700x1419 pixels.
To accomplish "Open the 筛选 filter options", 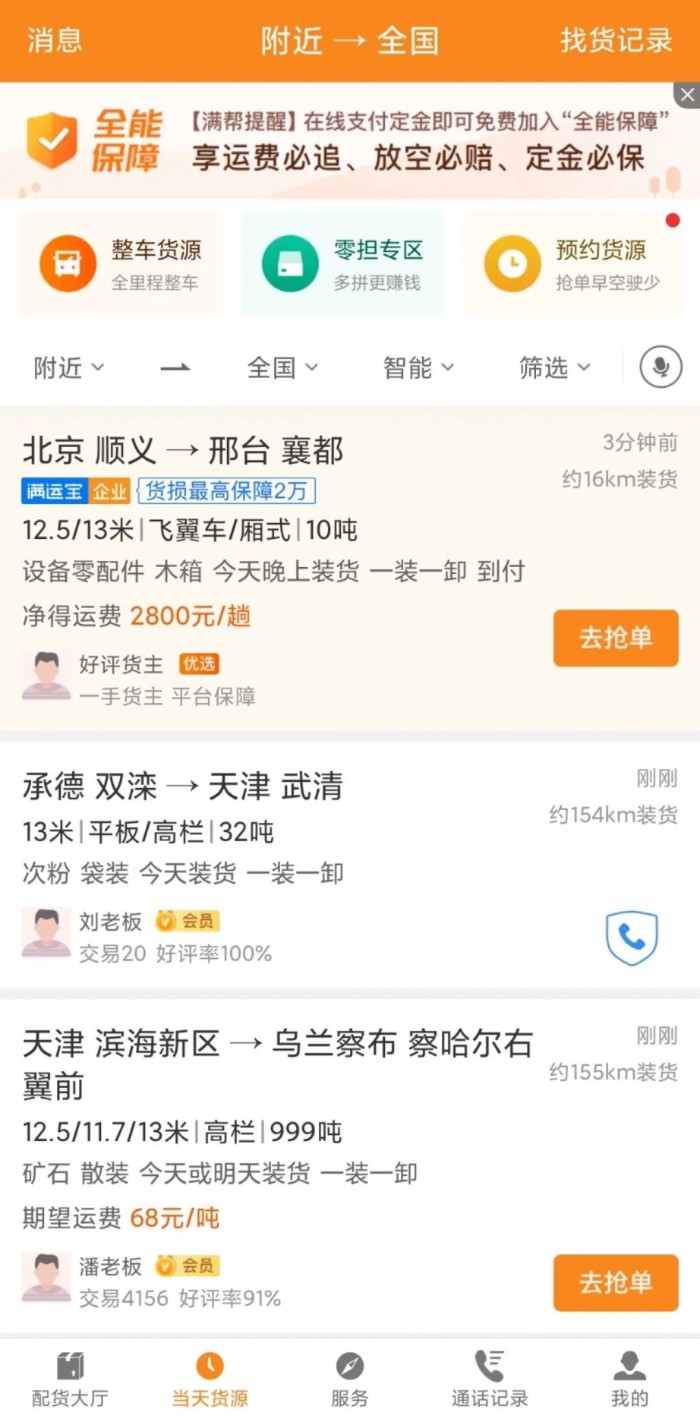I will (554, 368).
